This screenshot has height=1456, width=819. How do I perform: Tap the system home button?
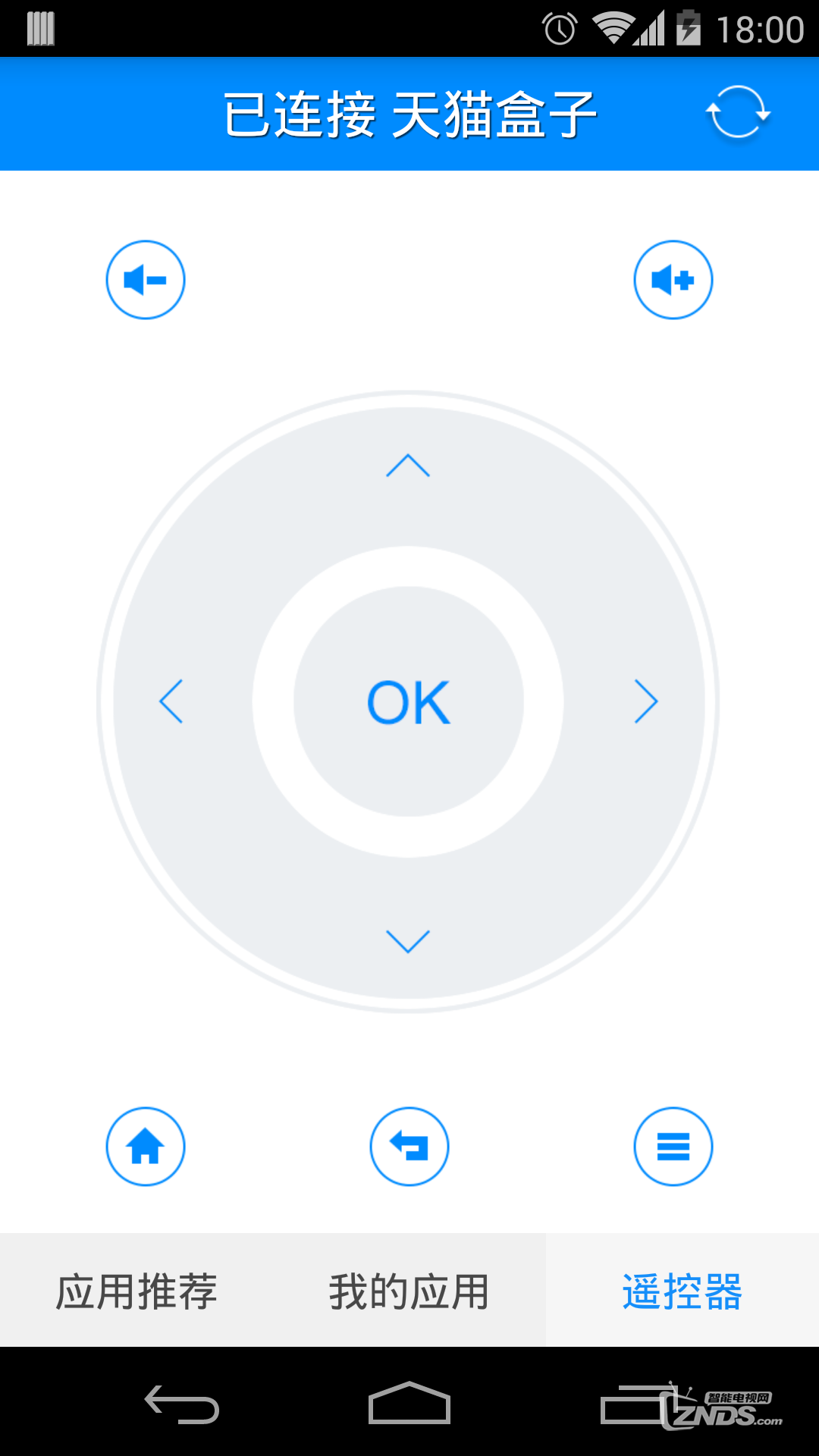pyautogui.click(x=409, y=1403)
